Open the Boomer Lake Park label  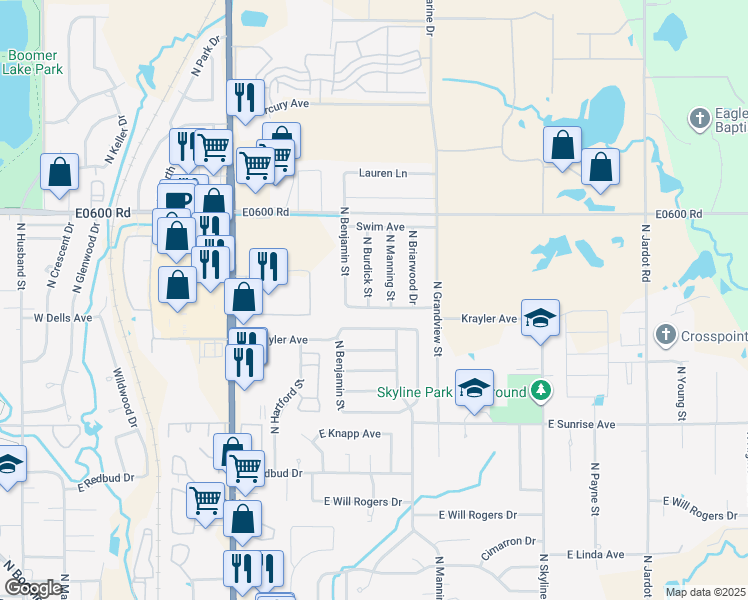pyautogui.click(x=32, y=62)
